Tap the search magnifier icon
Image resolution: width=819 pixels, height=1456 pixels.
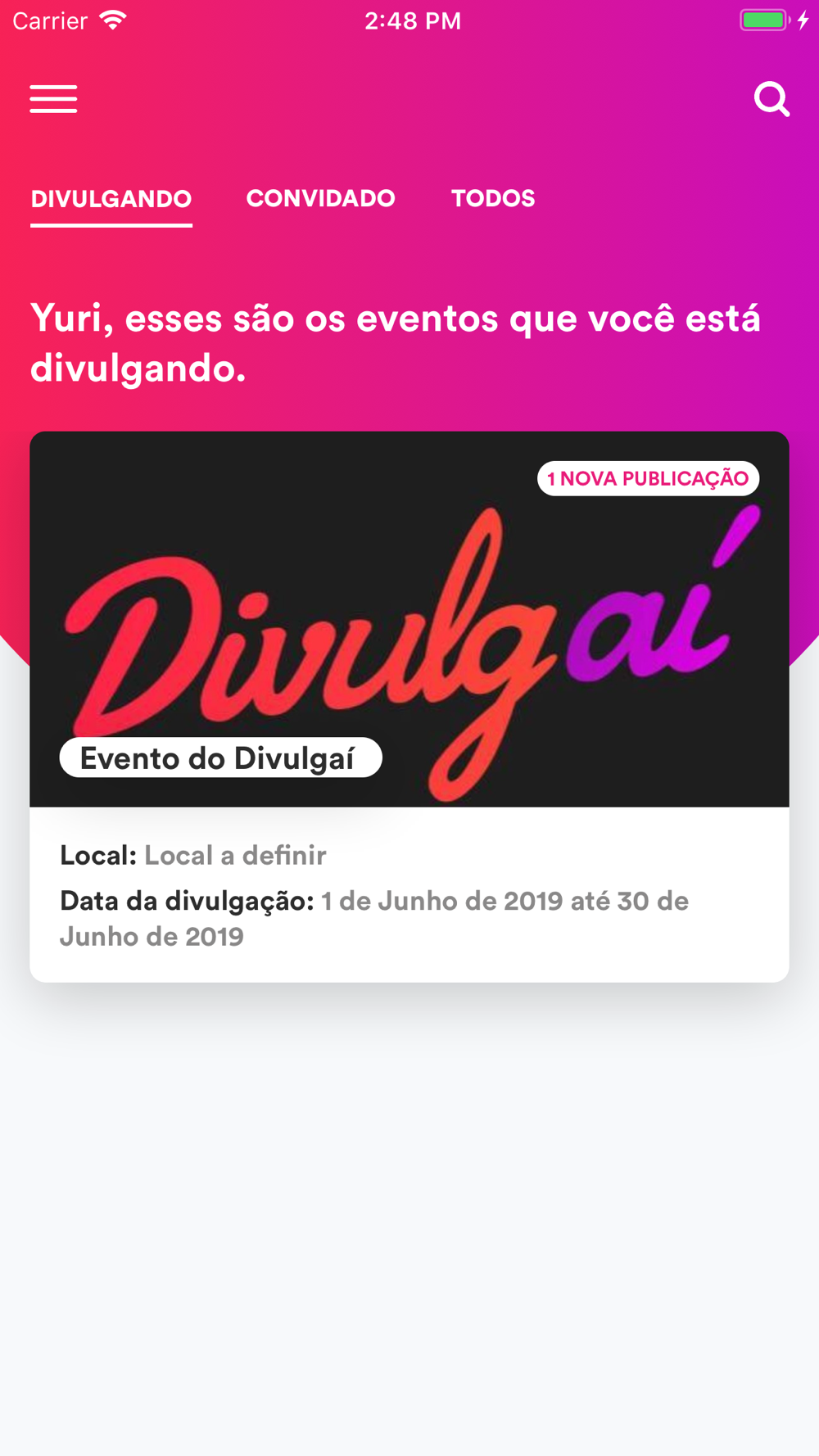click(771, 99)
